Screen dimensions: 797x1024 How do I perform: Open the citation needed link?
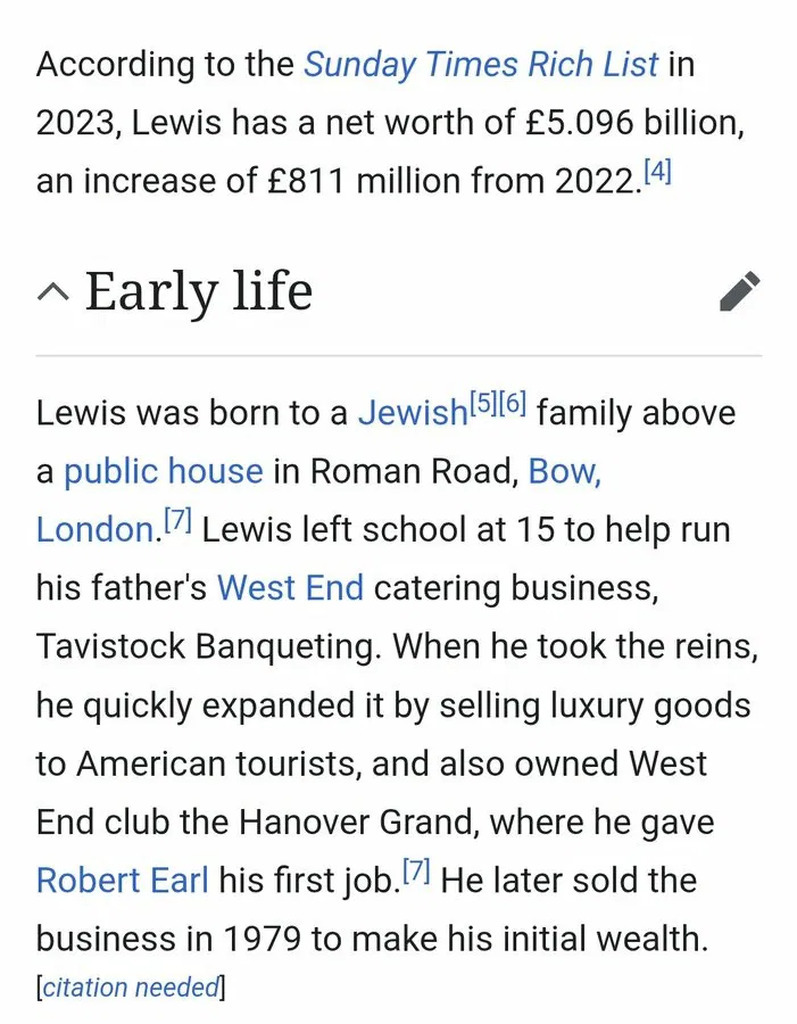(x=131, y=987)
